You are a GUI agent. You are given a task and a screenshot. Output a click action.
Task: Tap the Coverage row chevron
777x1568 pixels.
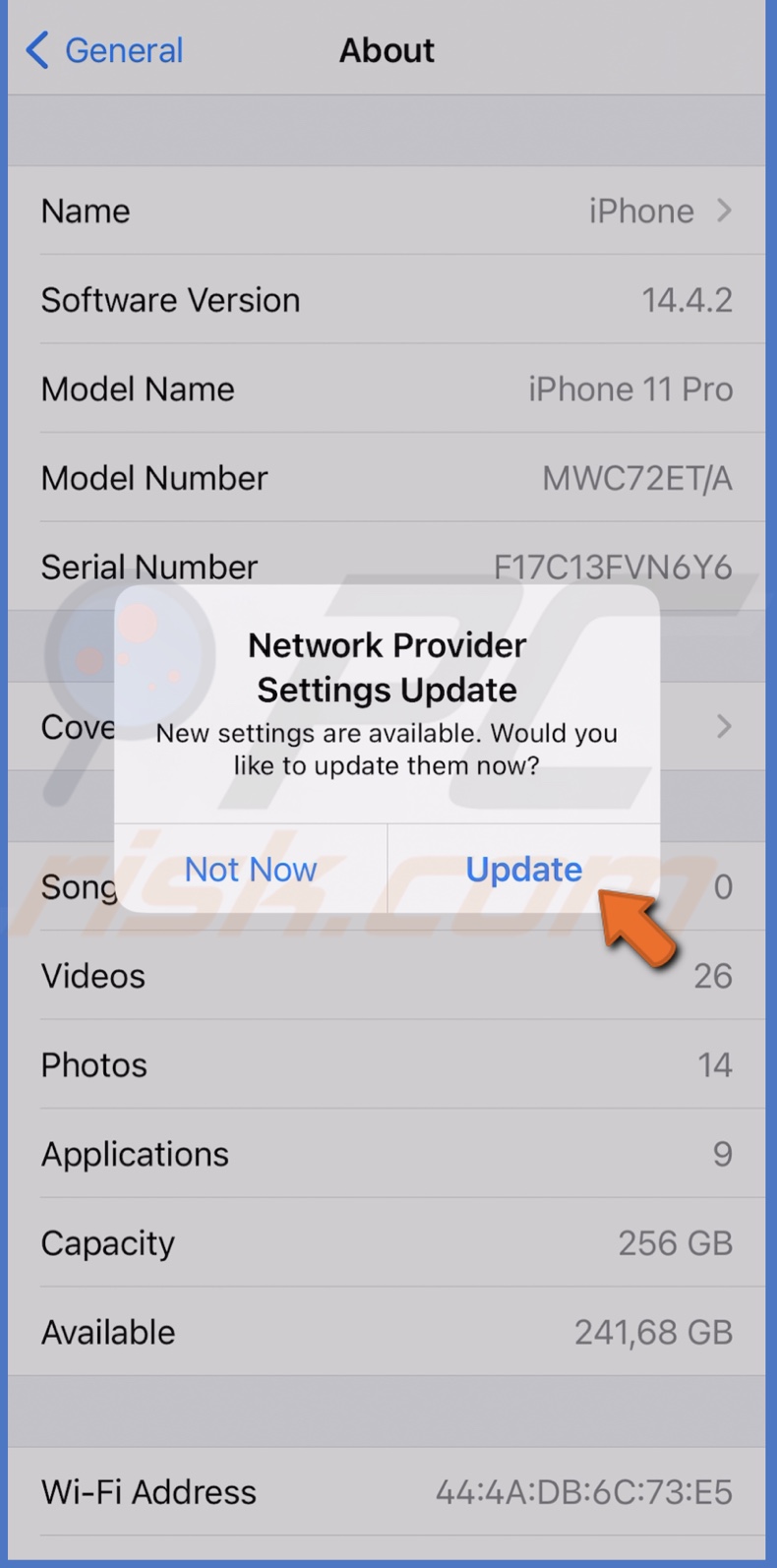724,727
